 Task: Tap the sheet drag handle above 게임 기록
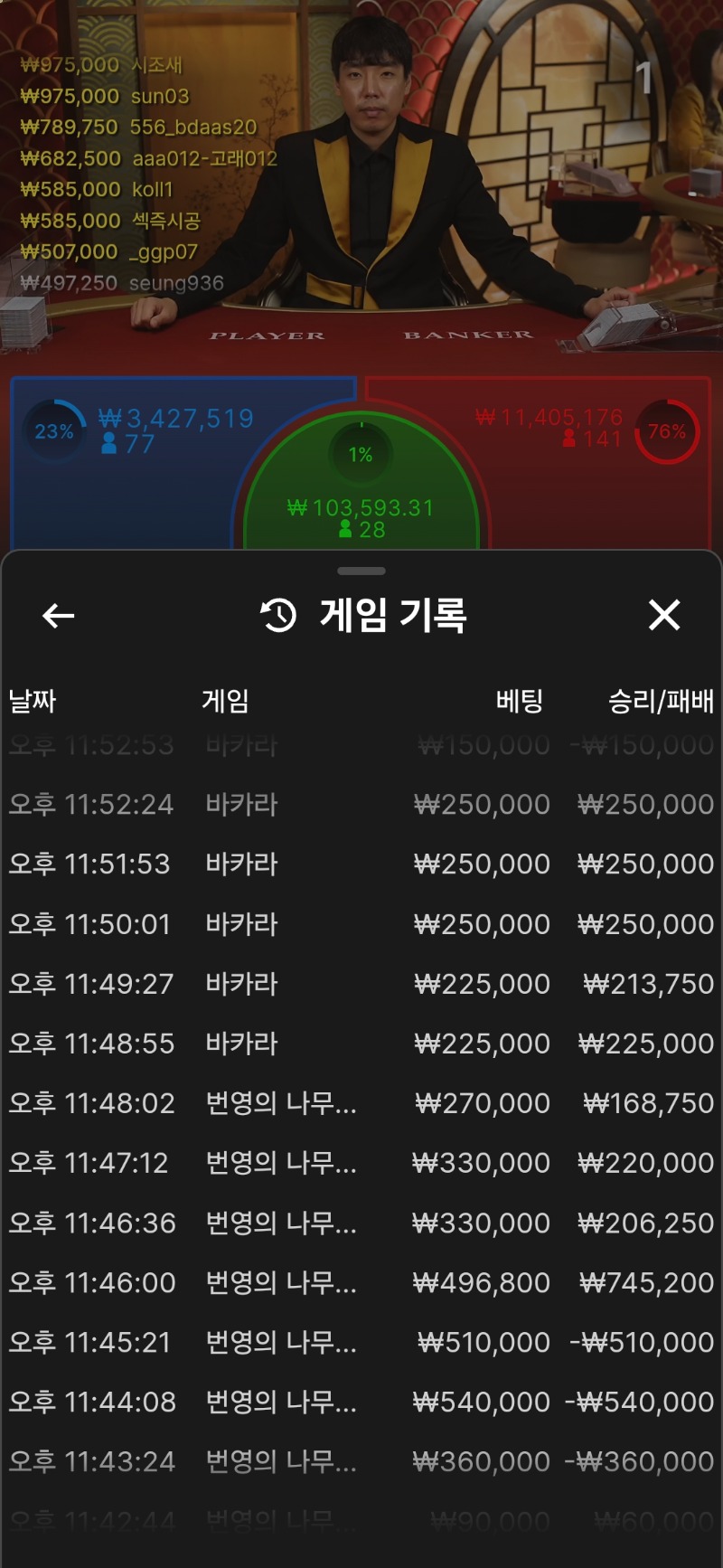click(361, 571)
